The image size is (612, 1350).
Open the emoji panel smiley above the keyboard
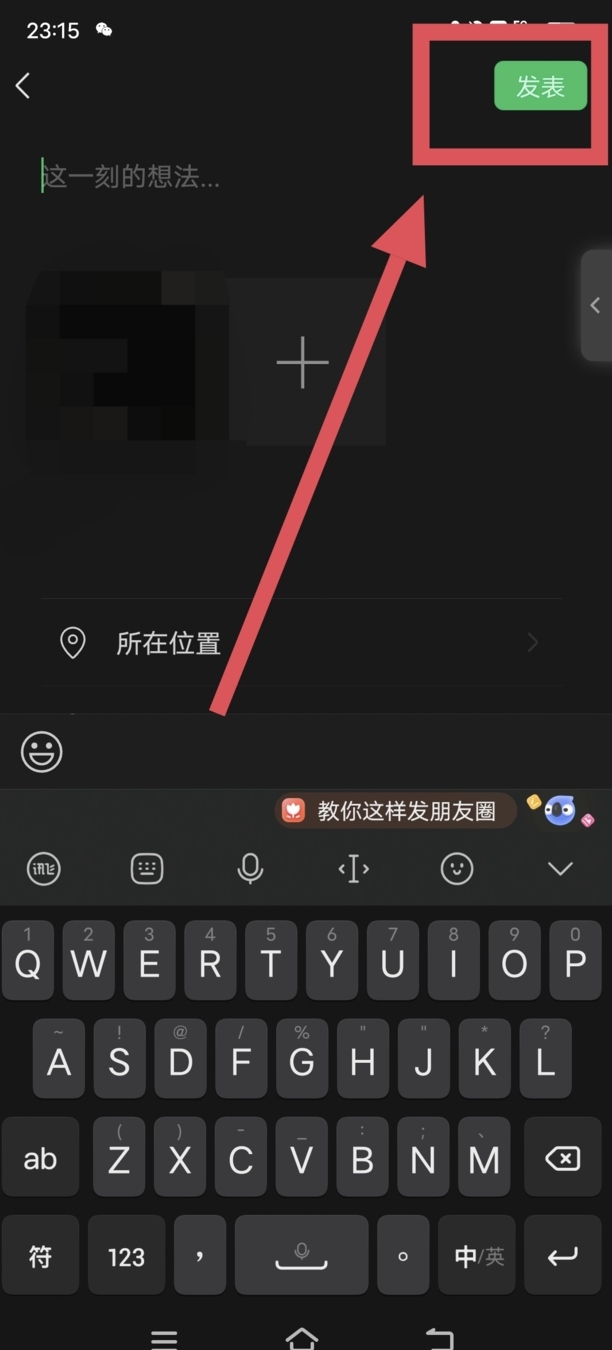pos(42,752)
